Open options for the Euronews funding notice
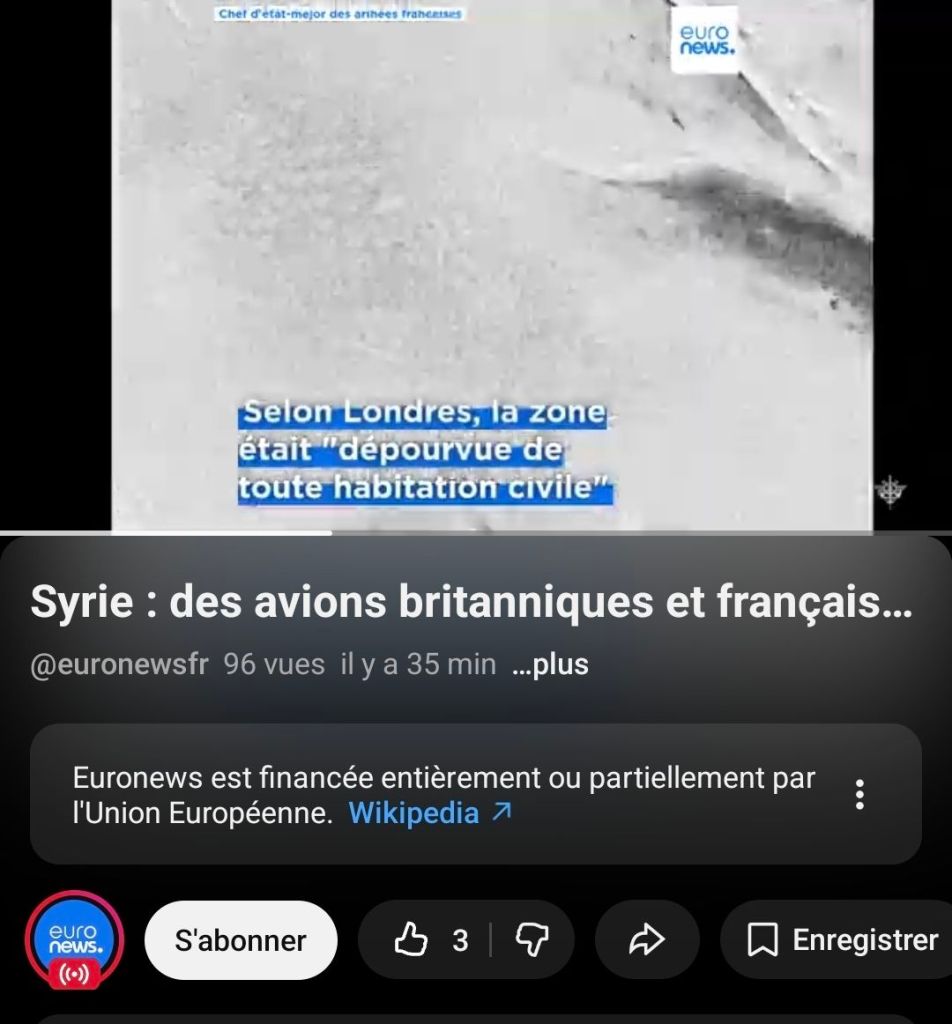 (x=859, y=794)
